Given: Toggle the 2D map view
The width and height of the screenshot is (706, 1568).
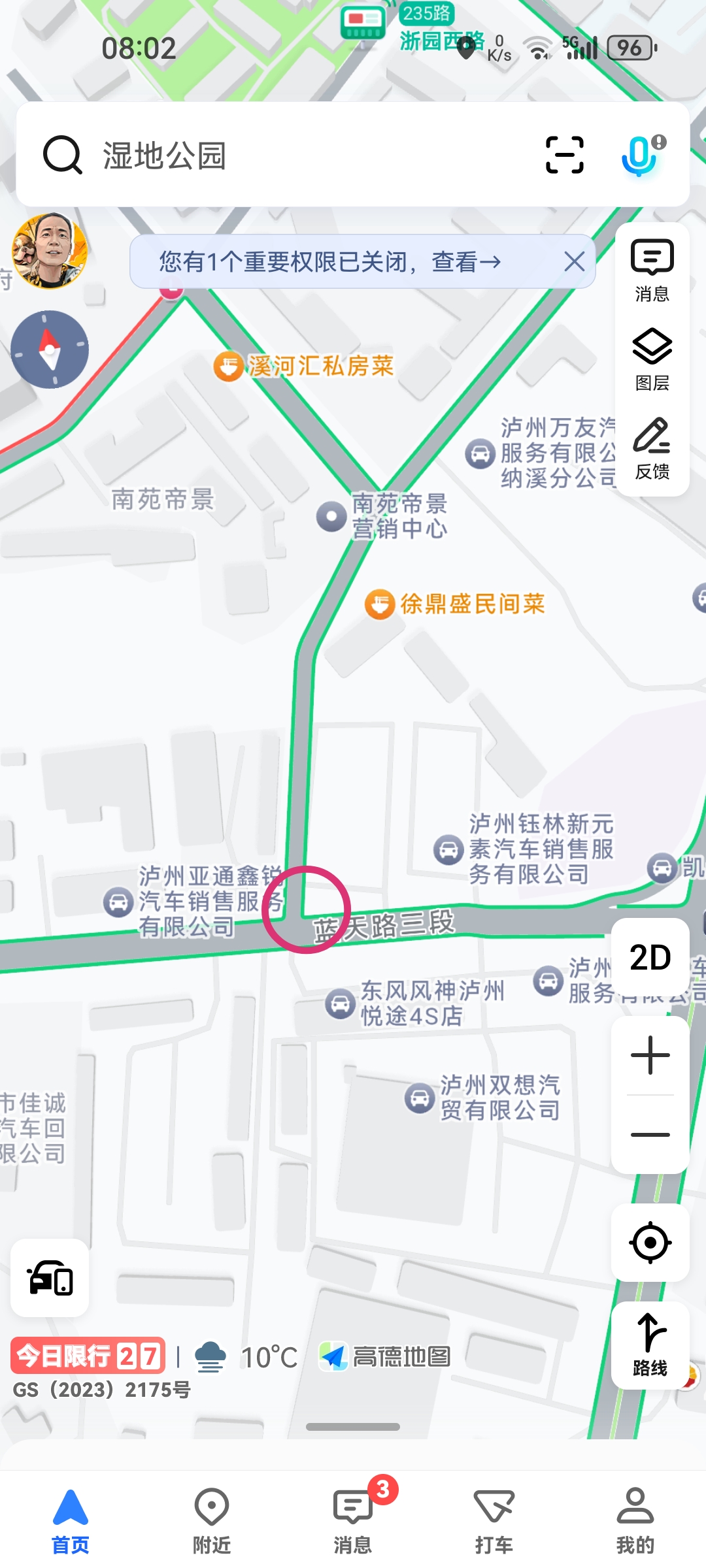Looking at the screenshot, I should 650,958.
